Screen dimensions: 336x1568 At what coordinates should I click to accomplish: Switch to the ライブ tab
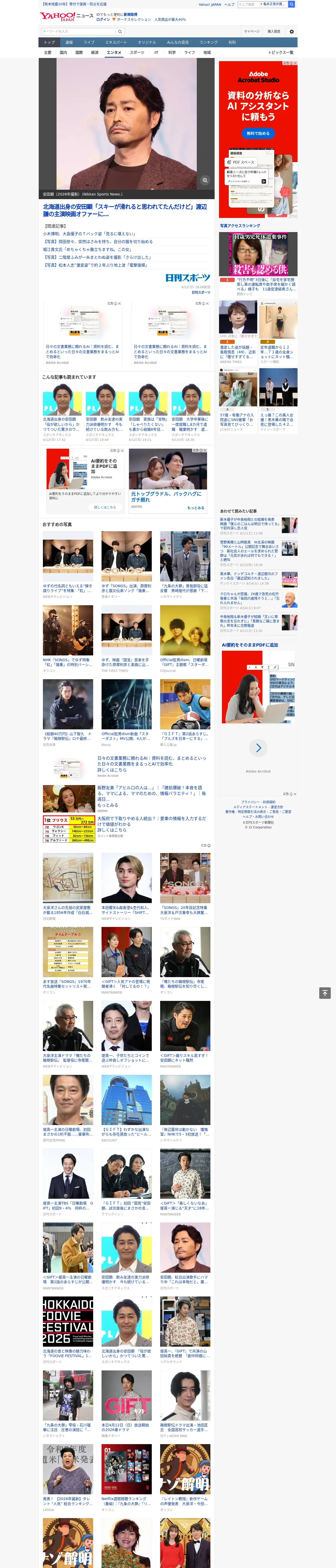point(89,43)
